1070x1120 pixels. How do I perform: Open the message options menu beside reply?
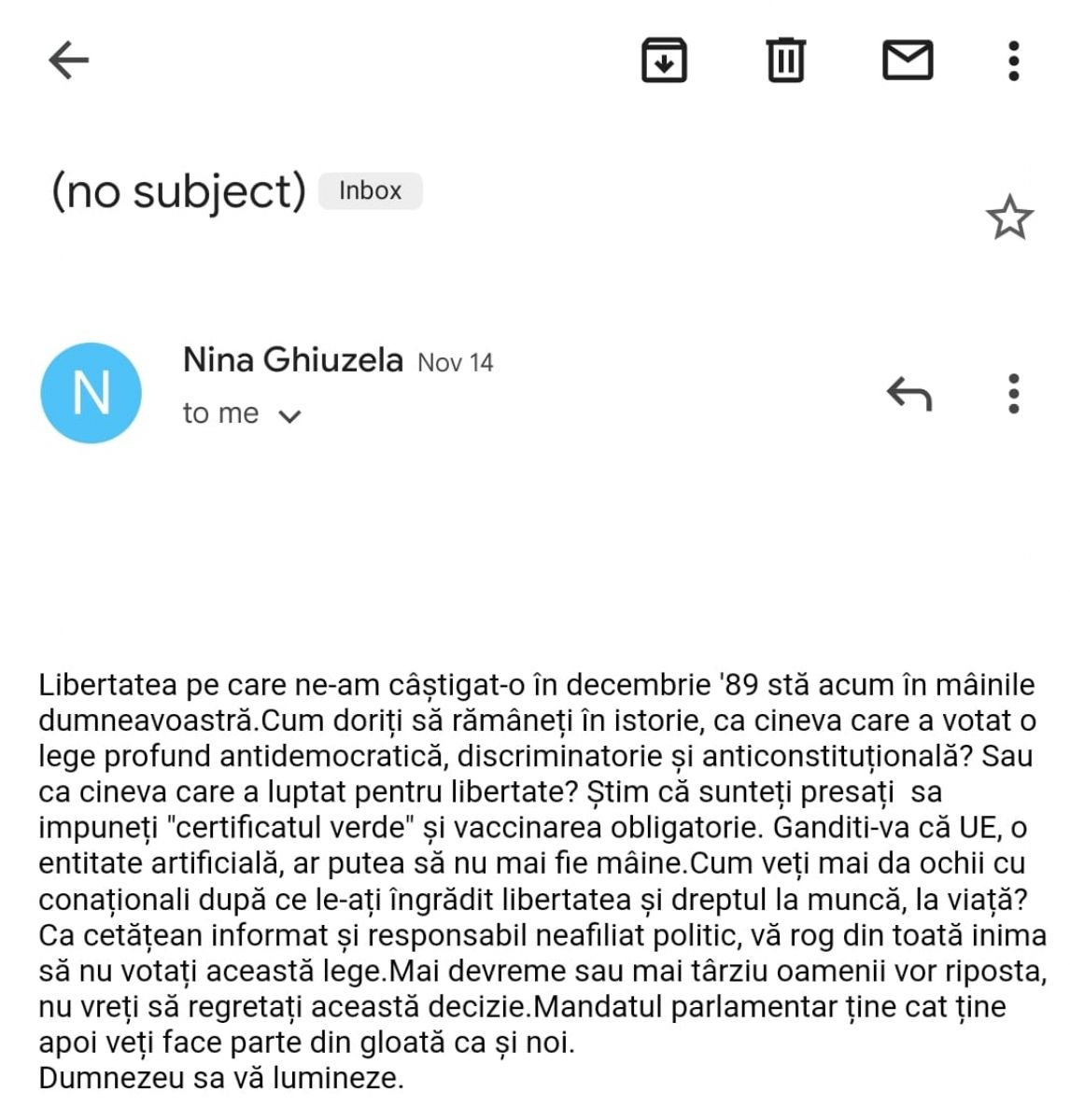(1013, 394)
